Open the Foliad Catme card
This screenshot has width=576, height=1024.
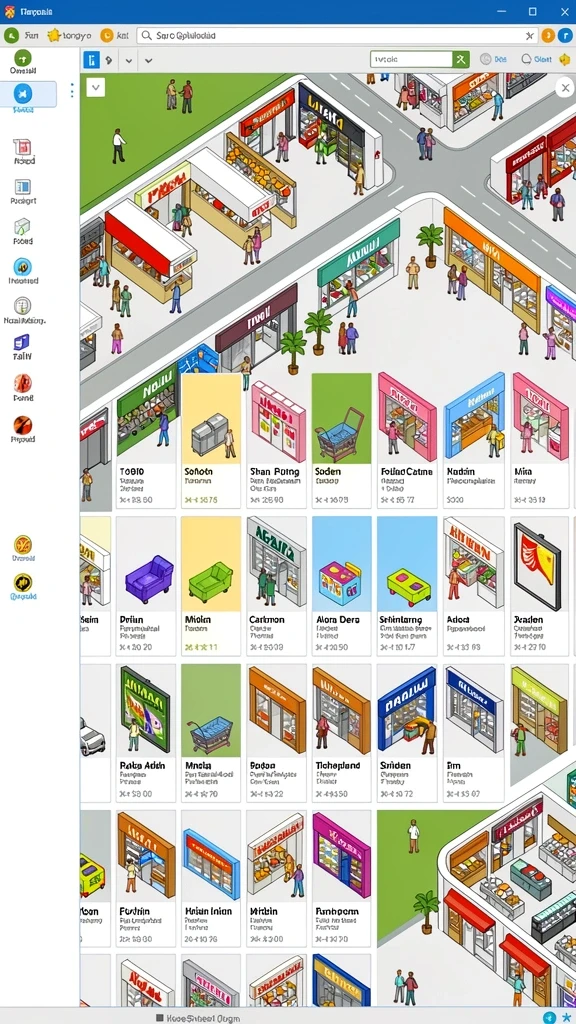pos(408,441)
